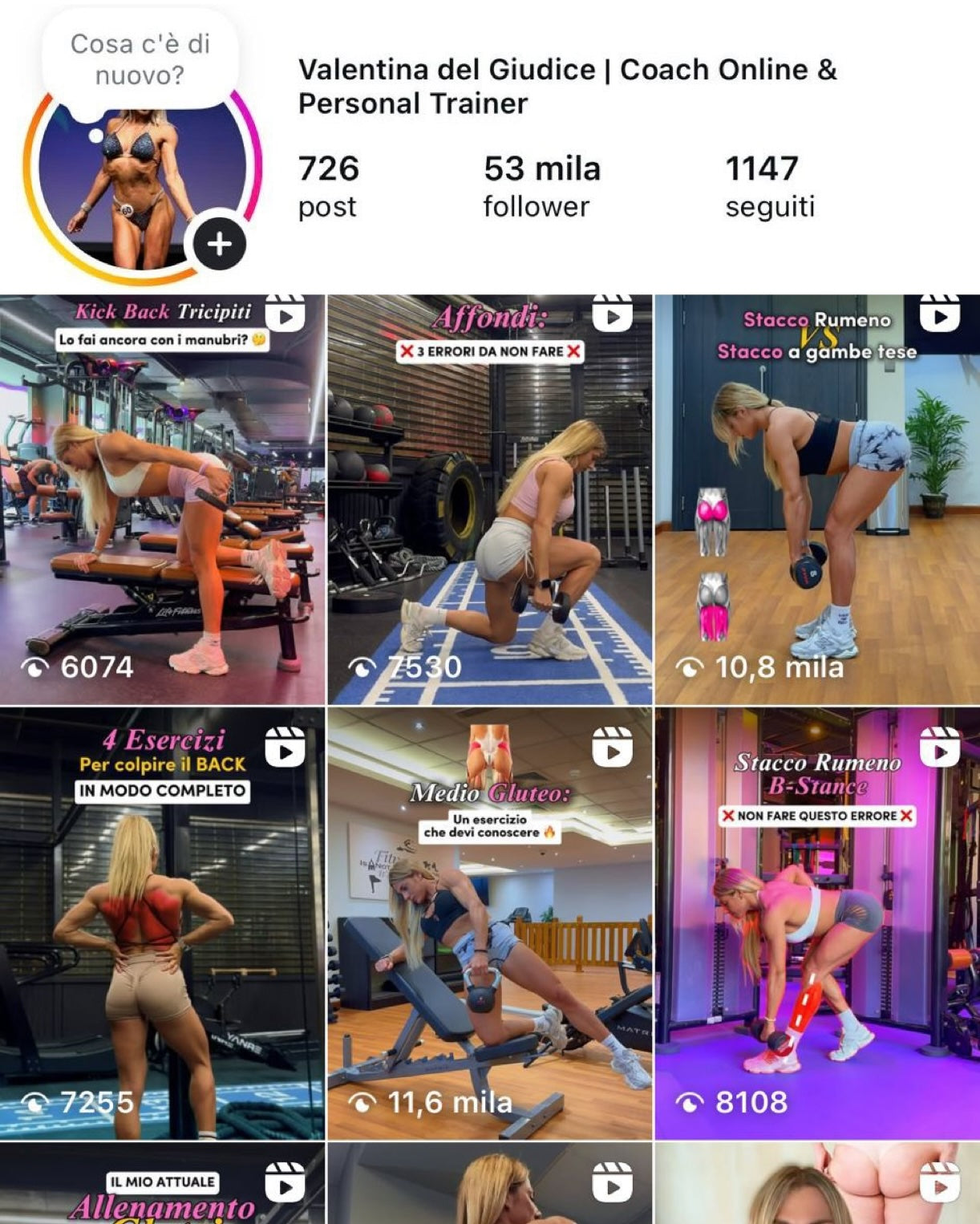This screenshot has height=1224, width=980.
Task: Open the 4 Esercizi BACK reel
Action: coord(162,922)
